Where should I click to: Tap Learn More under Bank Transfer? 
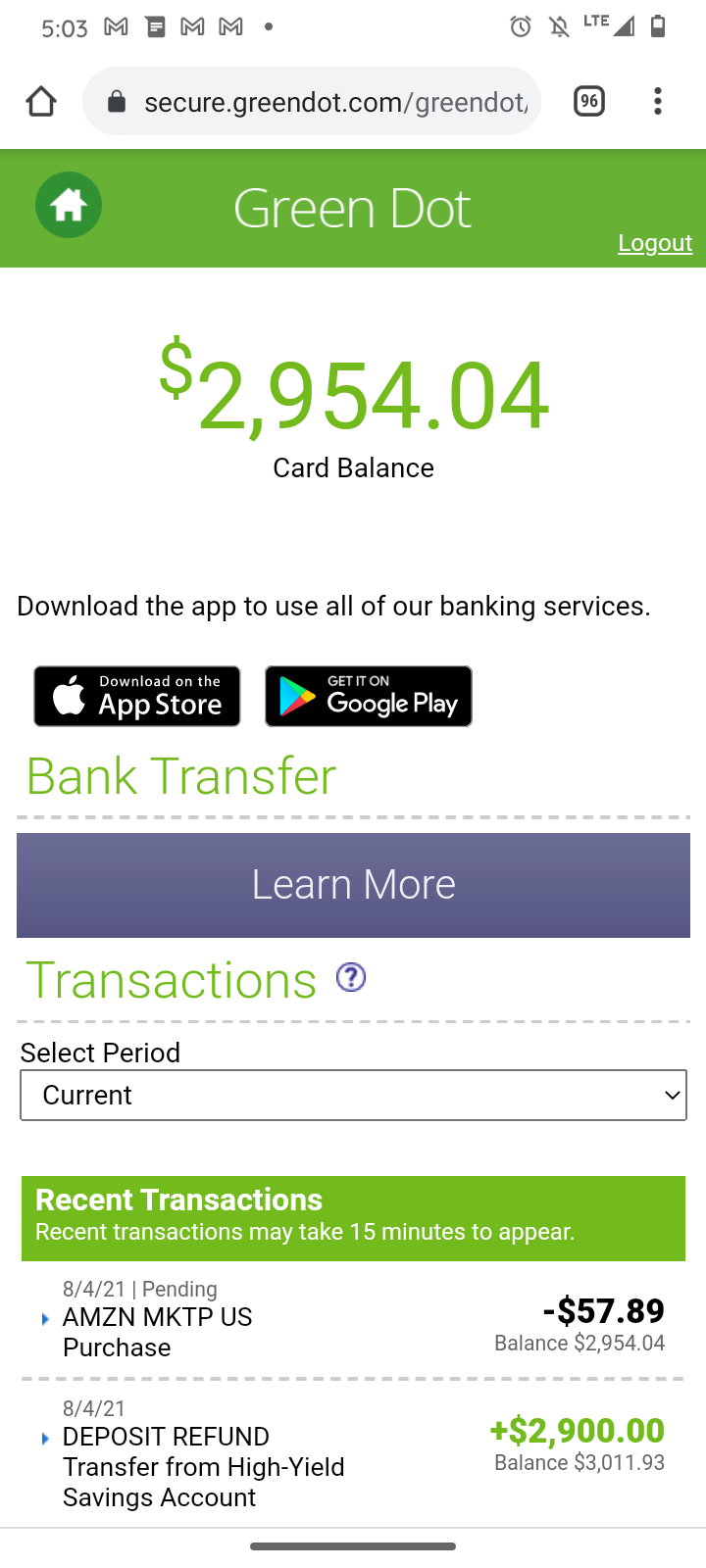click(353, 885)
